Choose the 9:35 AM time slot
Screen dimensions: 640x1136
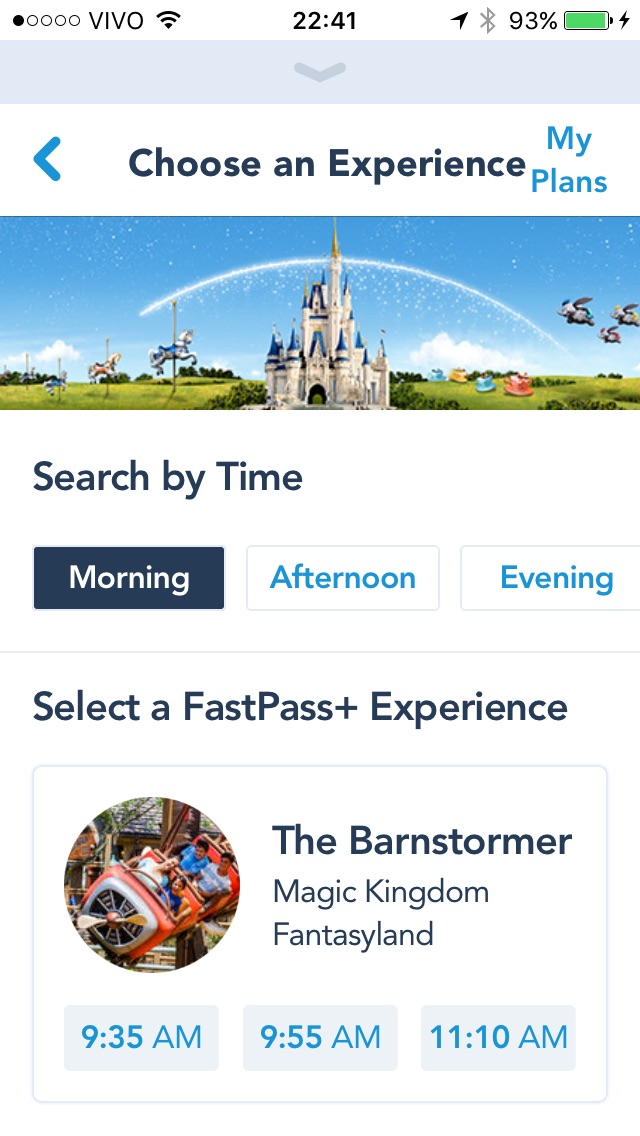click(141, 1038)
